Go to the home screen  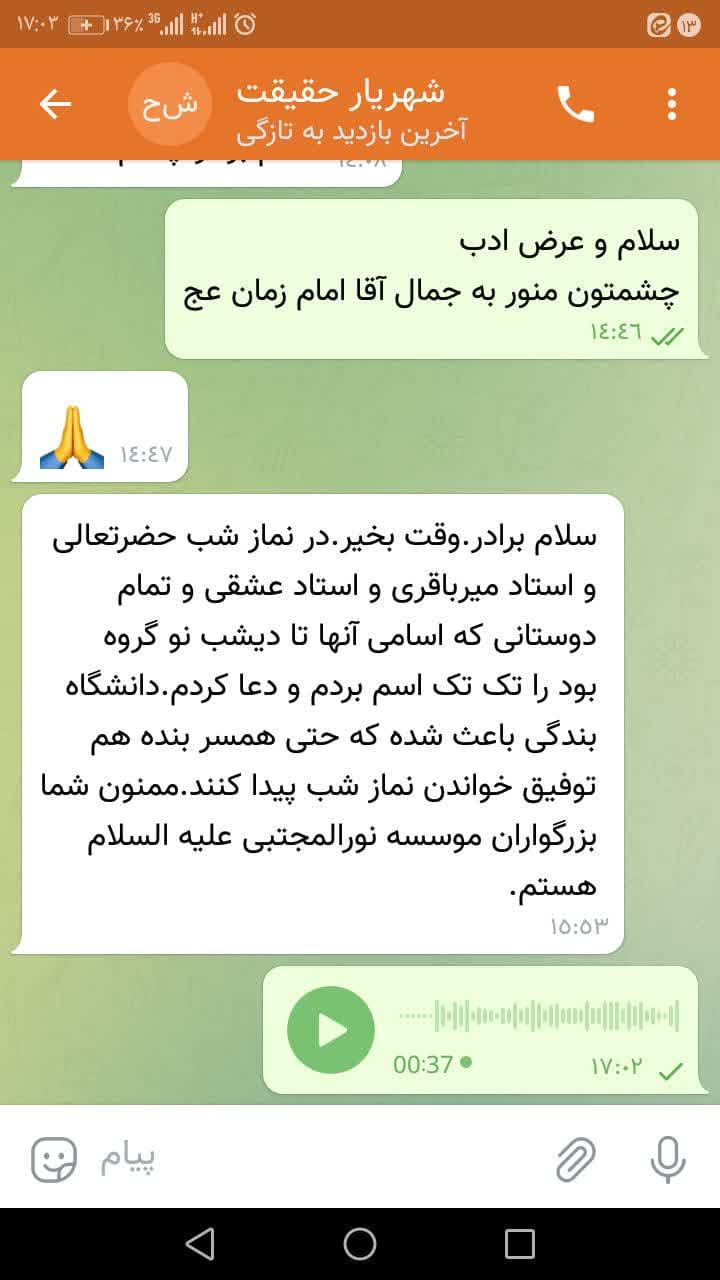coord(360,1244)
